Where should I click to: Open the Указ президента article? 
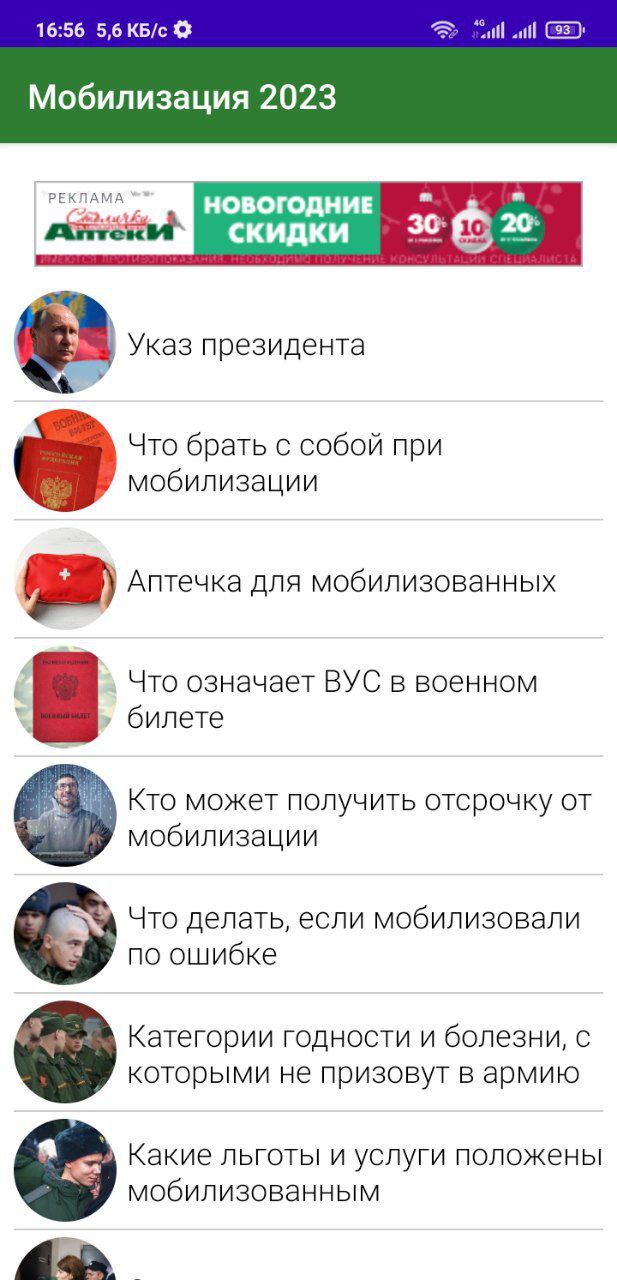coord(308,344)
